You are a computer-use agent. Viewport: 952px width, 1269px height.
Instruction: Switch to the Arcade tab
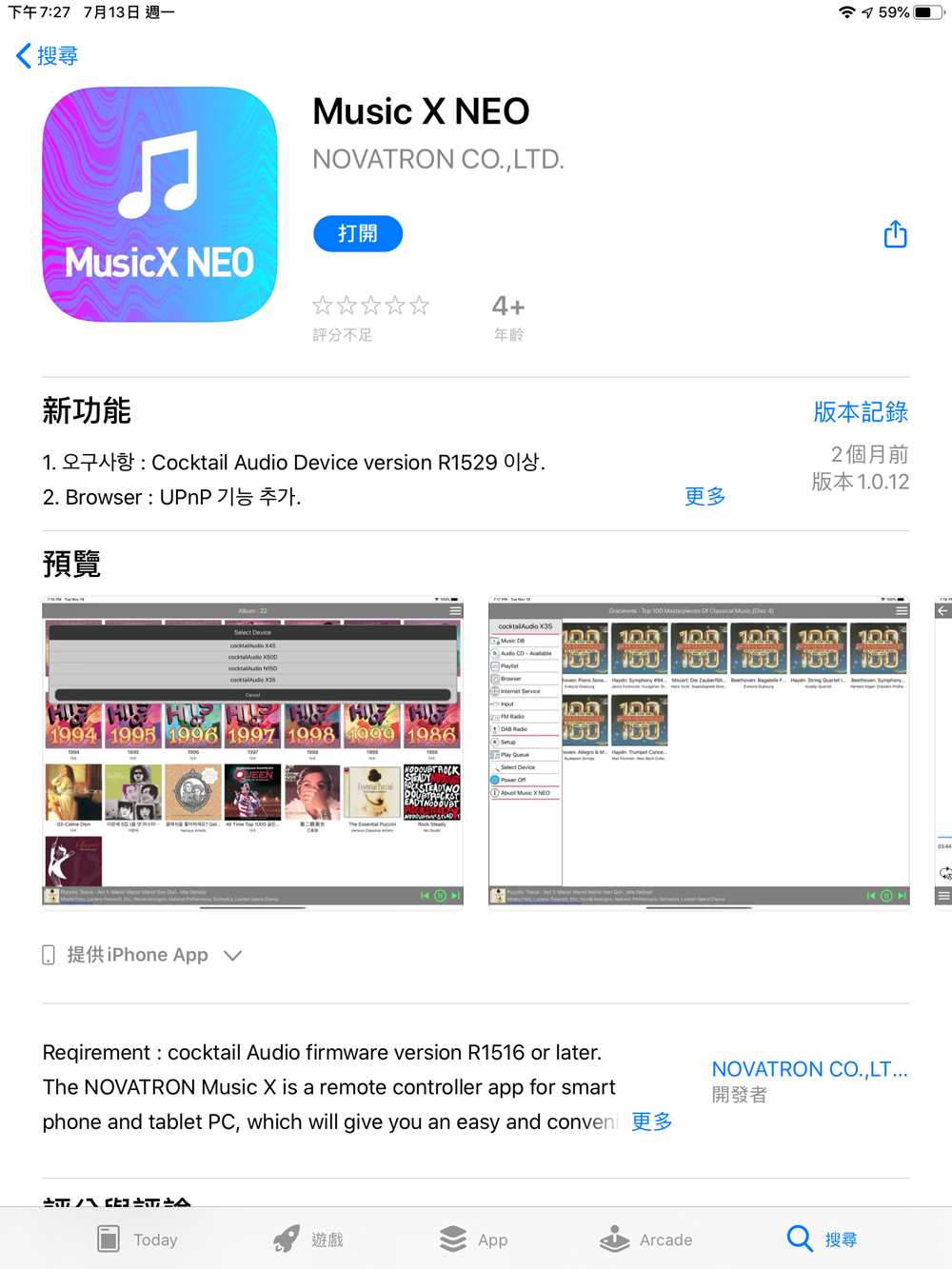point(645,1239)
